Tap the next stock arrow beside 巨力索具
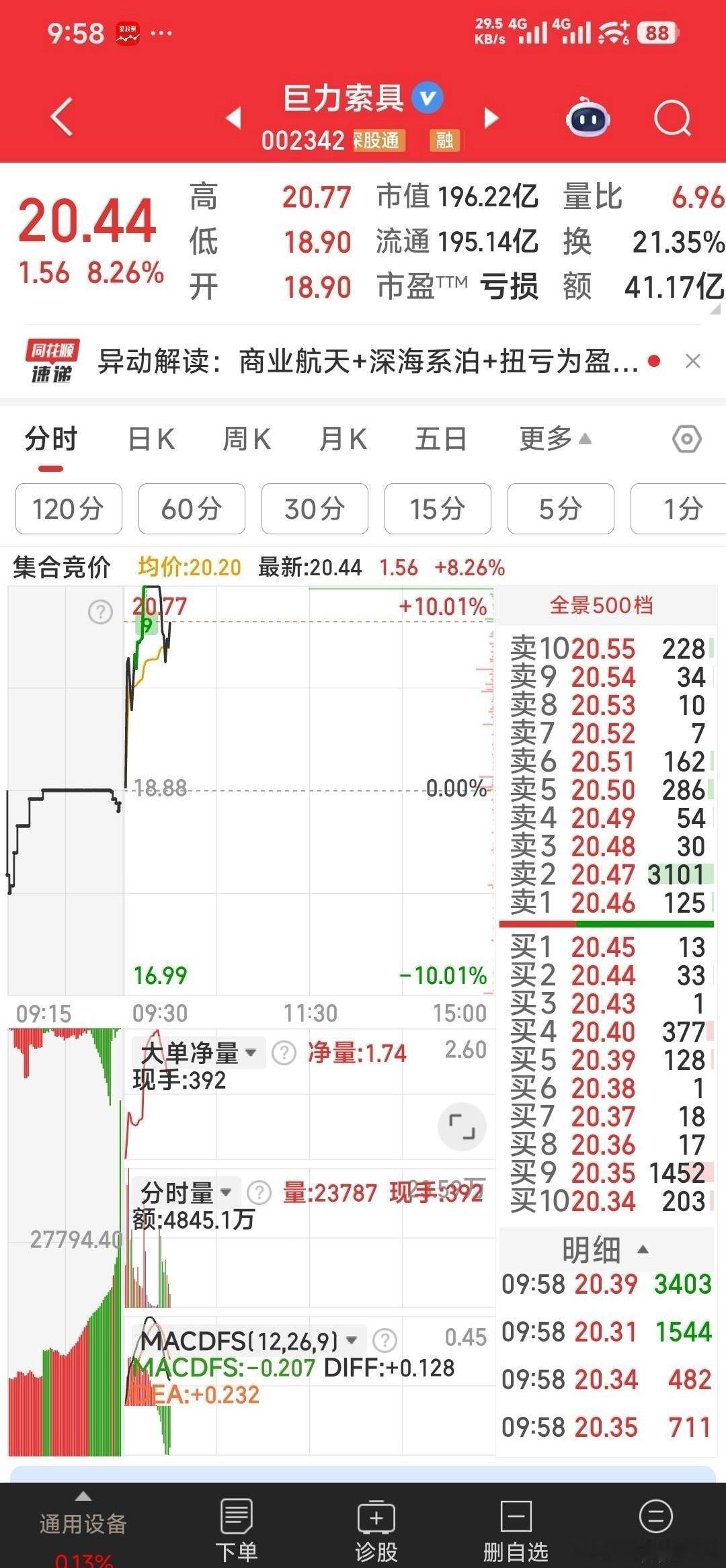This screenshot has width=726, height=1568. [491, 117]
